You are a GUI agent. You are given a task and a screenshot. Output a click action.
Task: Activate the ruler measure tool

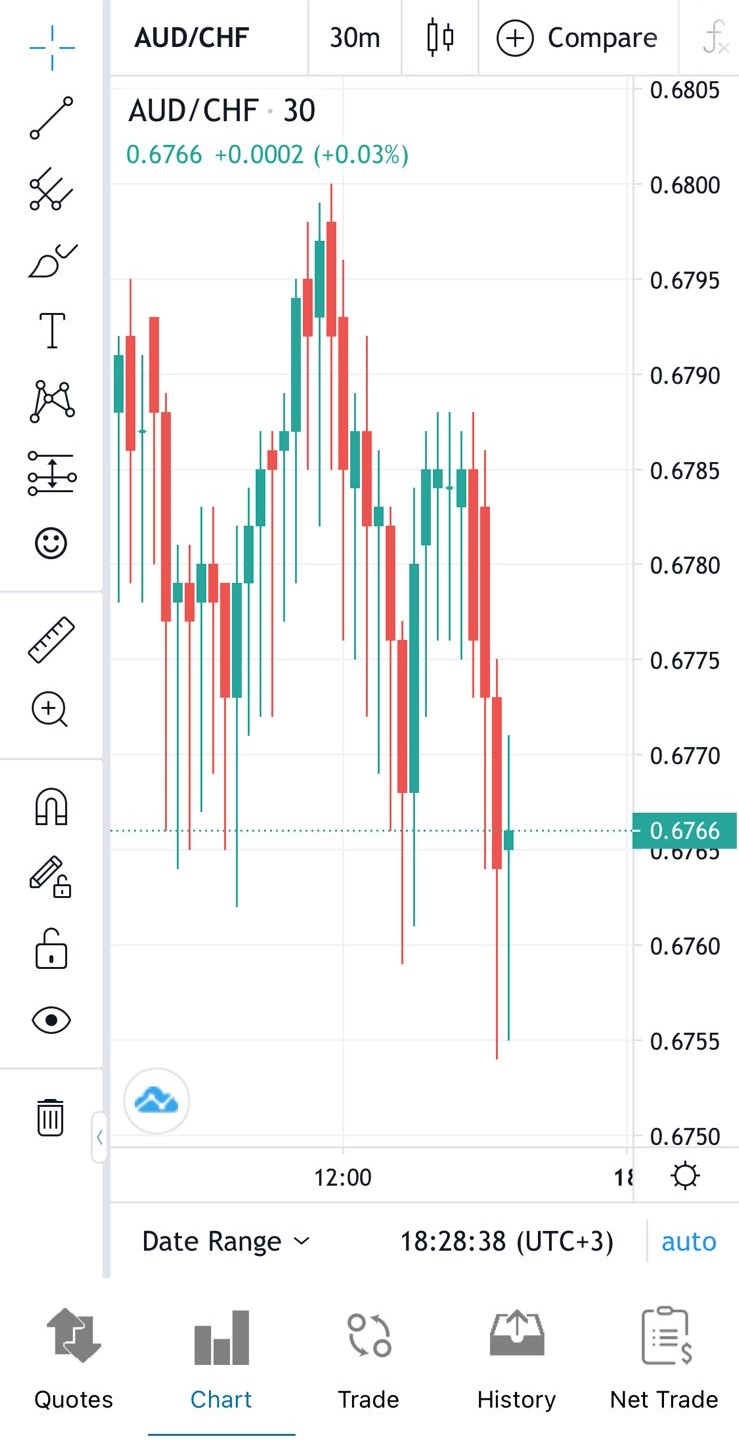point(51,640)
